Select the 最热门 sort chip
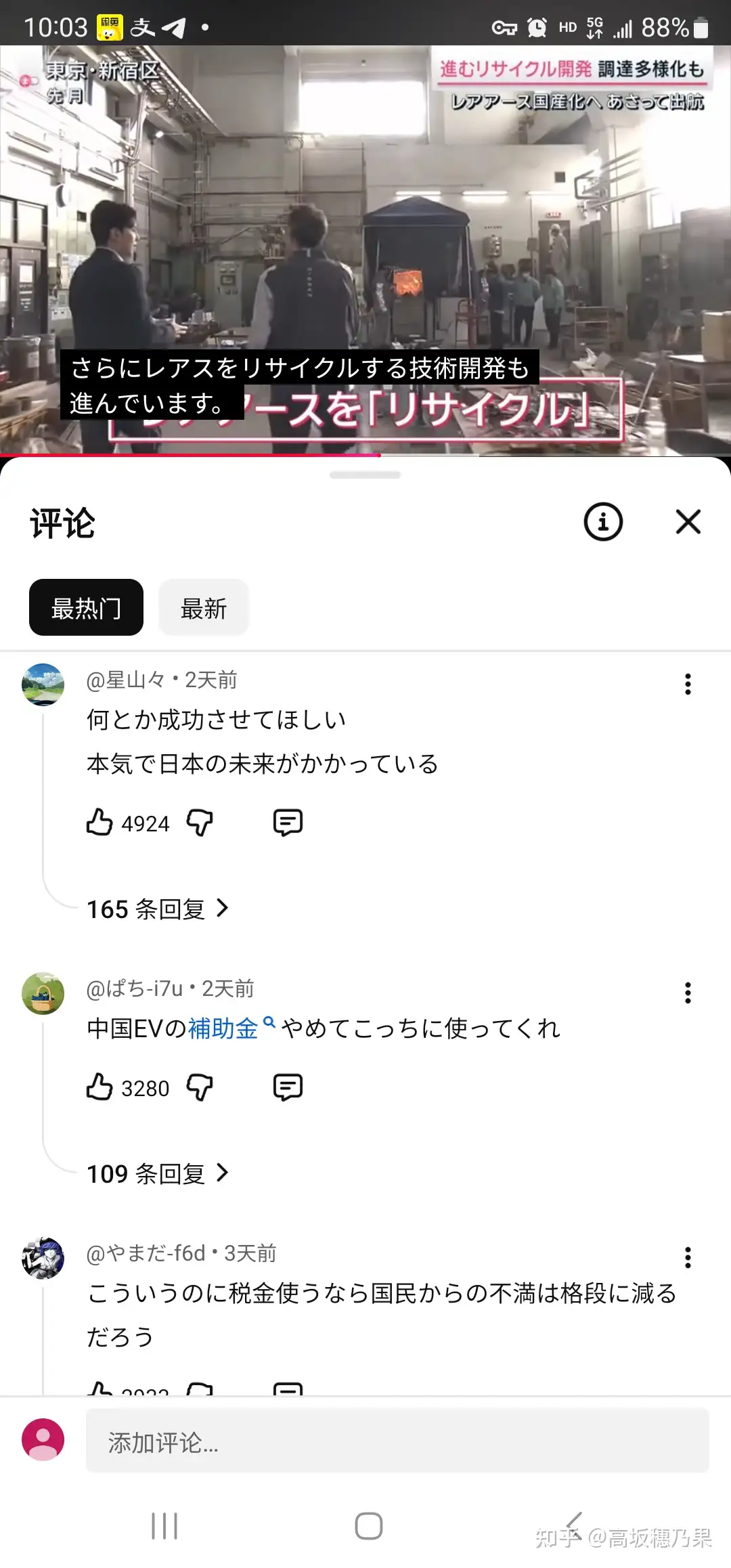The width and height of the screenshot is (731, 1568). [86, 608]
